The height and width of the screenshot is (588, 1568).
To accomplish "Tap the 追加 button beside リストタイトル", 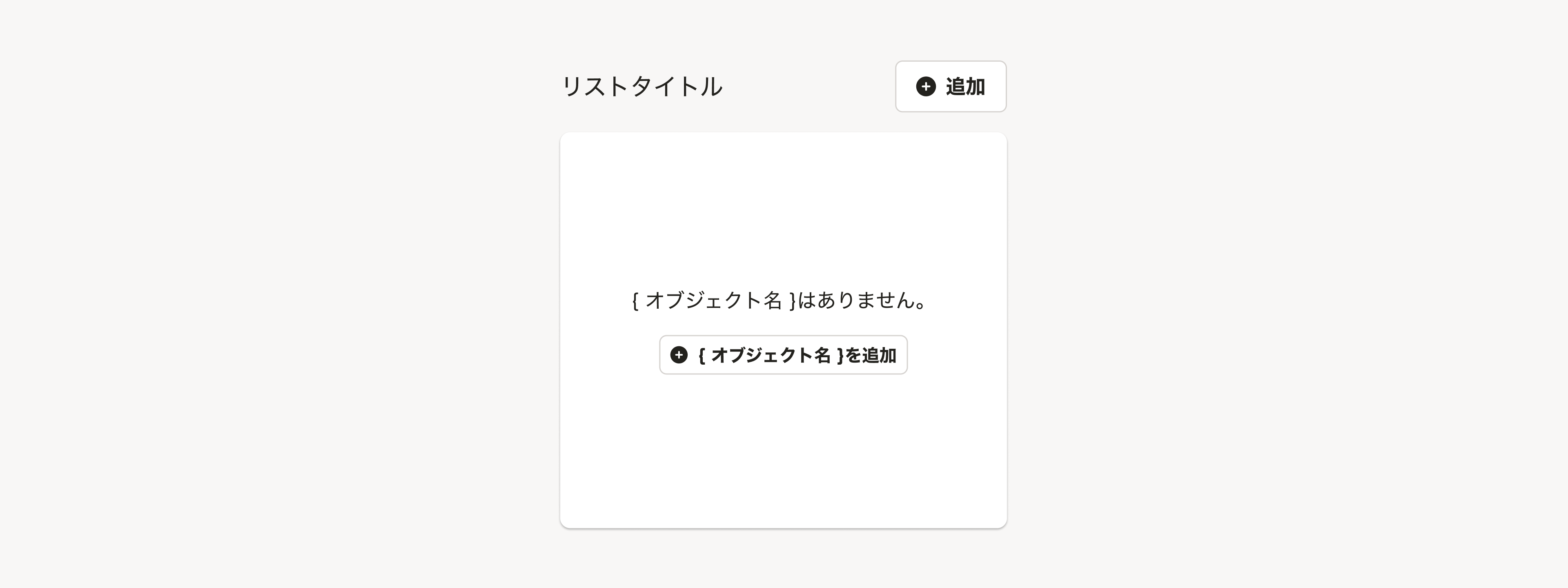I will tap(950, 87).
